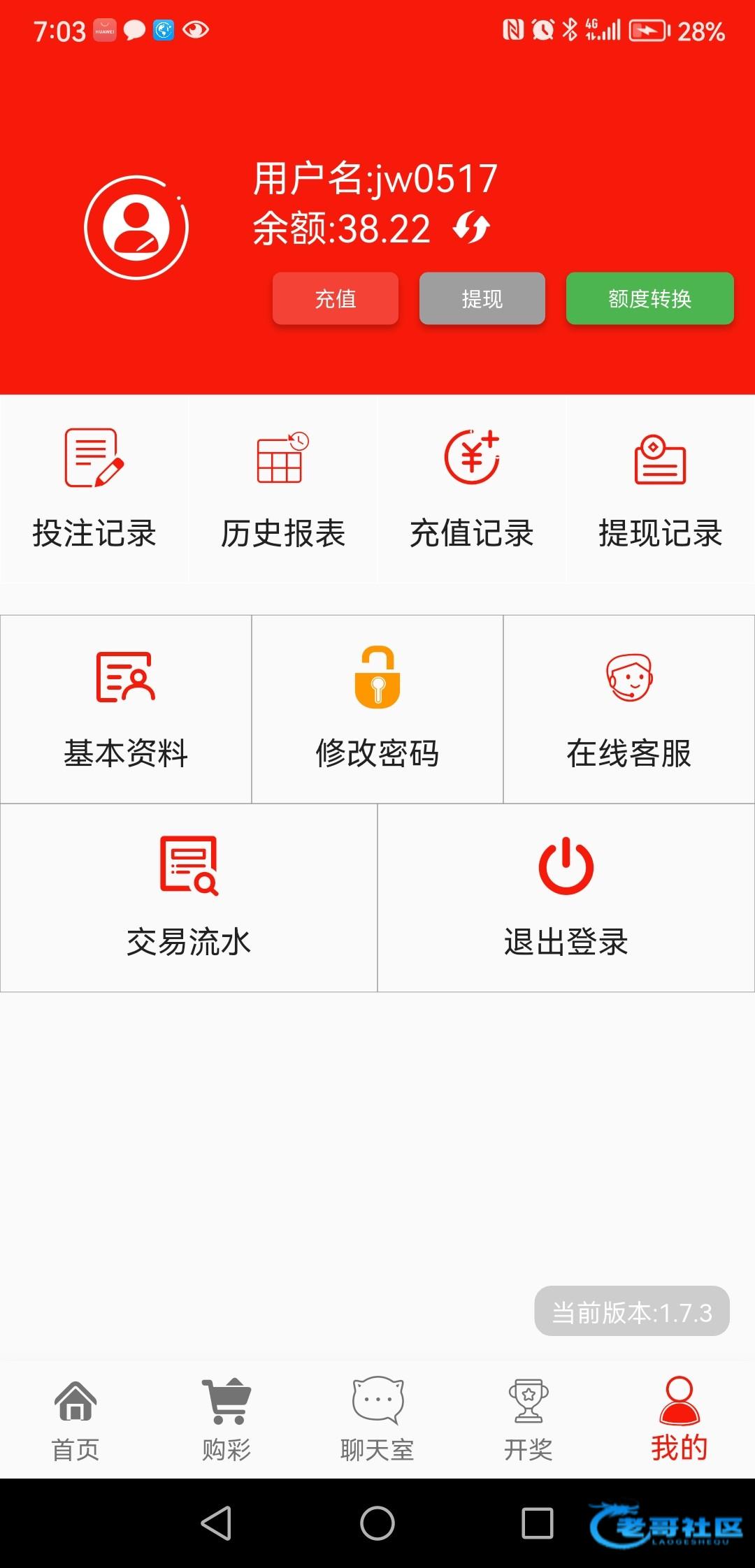Open 充值记录 recharge records
The image size is (755, 1568).
tap(472, 489)
